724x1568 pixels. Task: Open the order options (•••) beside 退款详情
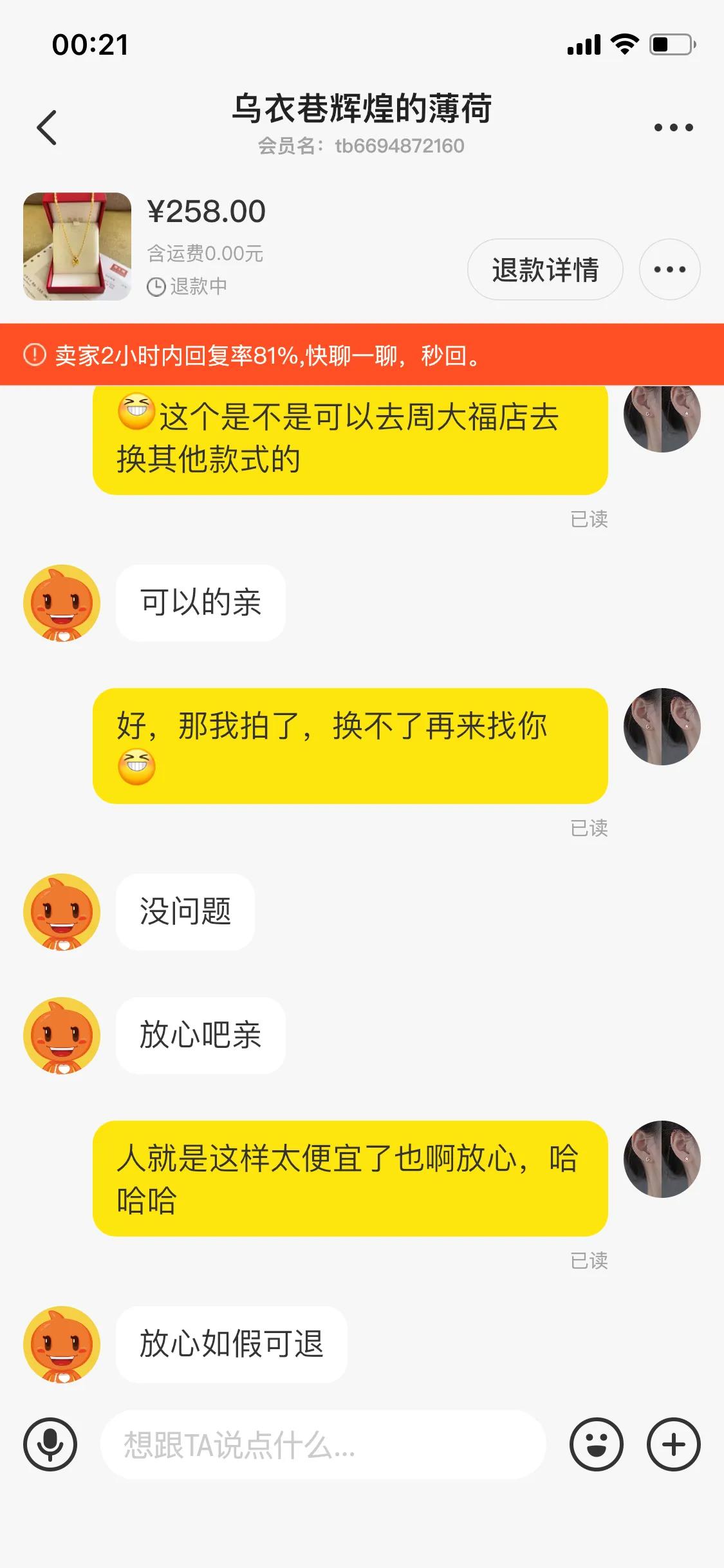[669, 270]
